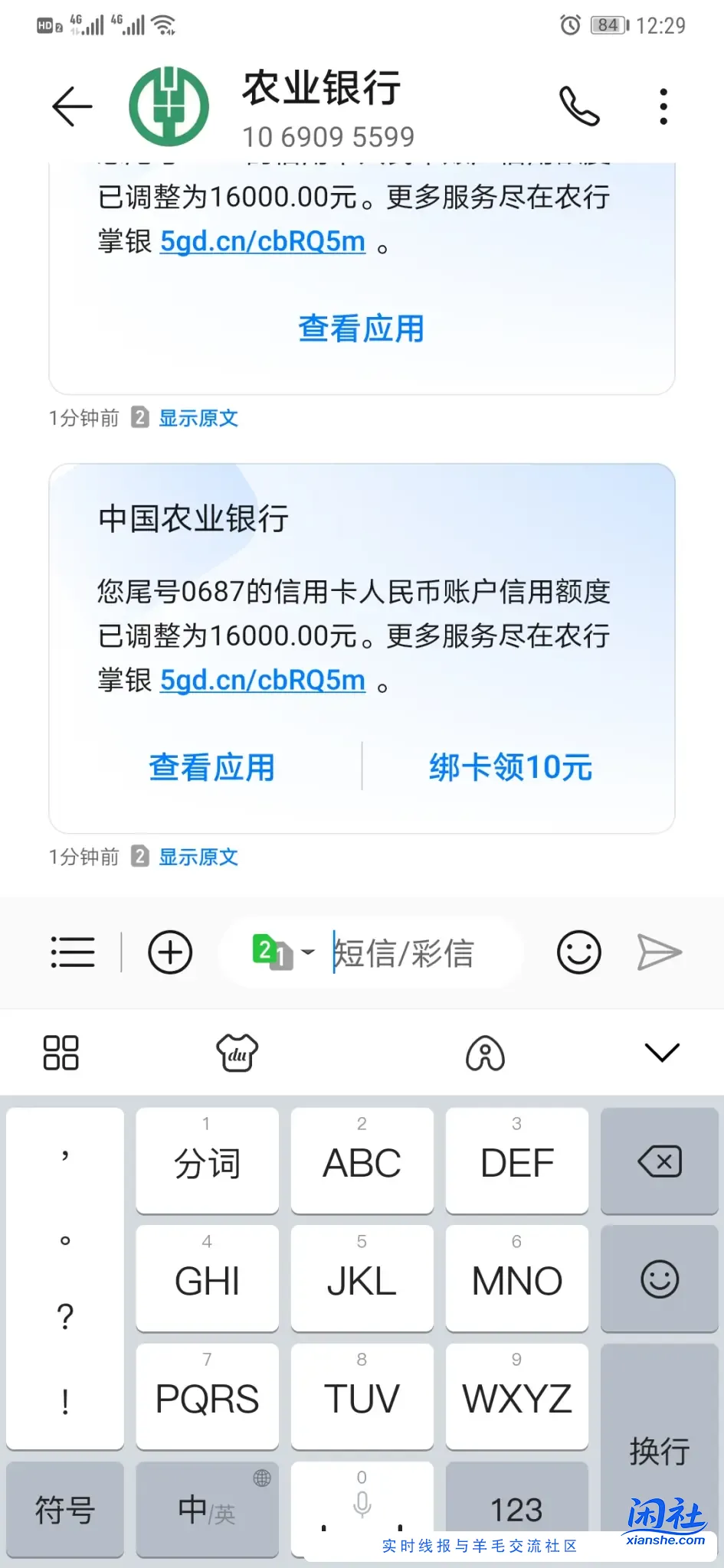The height and width of the screenshot is (1568, 724).
Task: Tap the Agricultural Bank avatar logo
Action: 170,105
